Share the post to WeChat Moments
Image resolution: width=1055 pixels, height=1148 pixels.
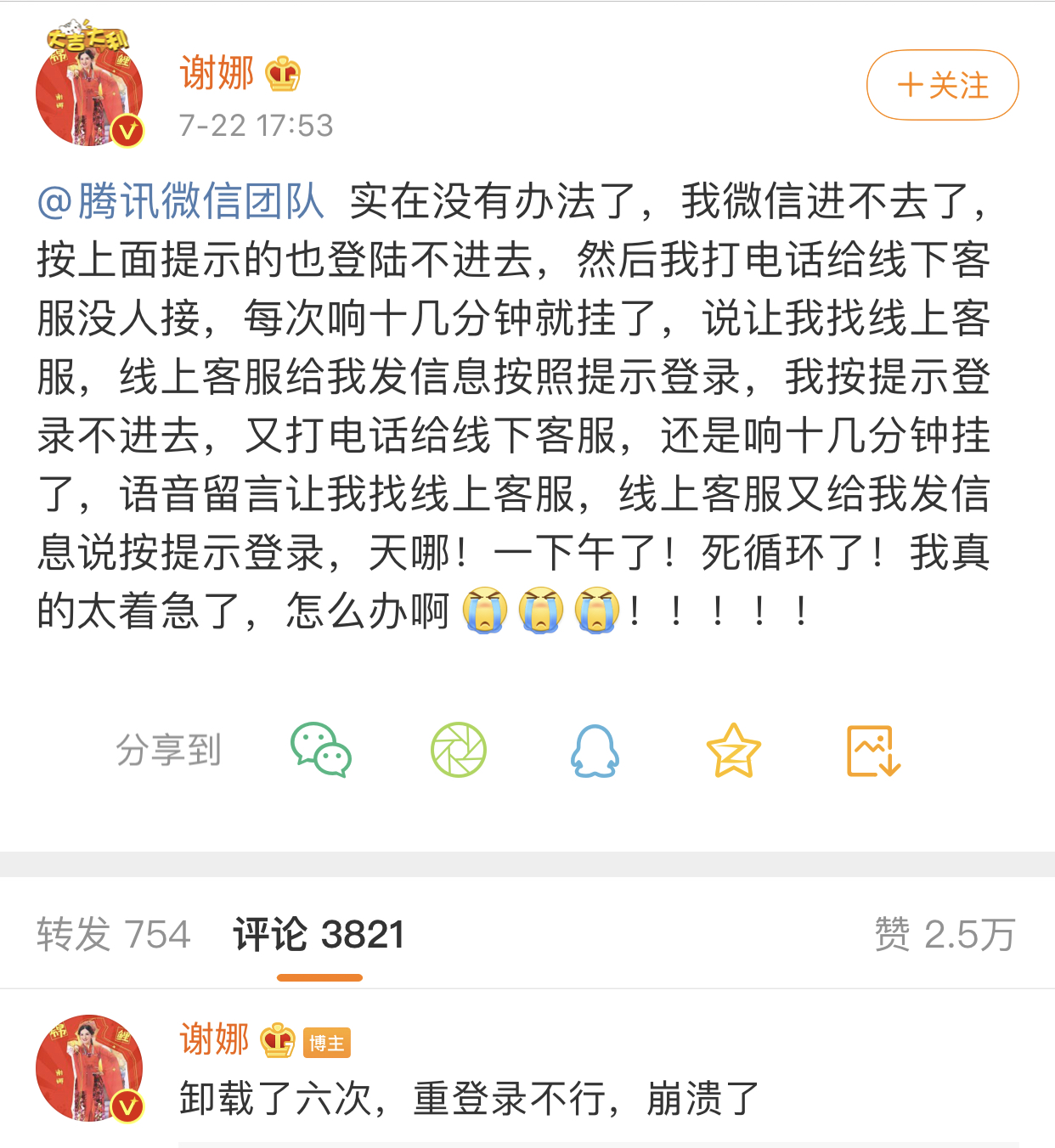[459, 750]
